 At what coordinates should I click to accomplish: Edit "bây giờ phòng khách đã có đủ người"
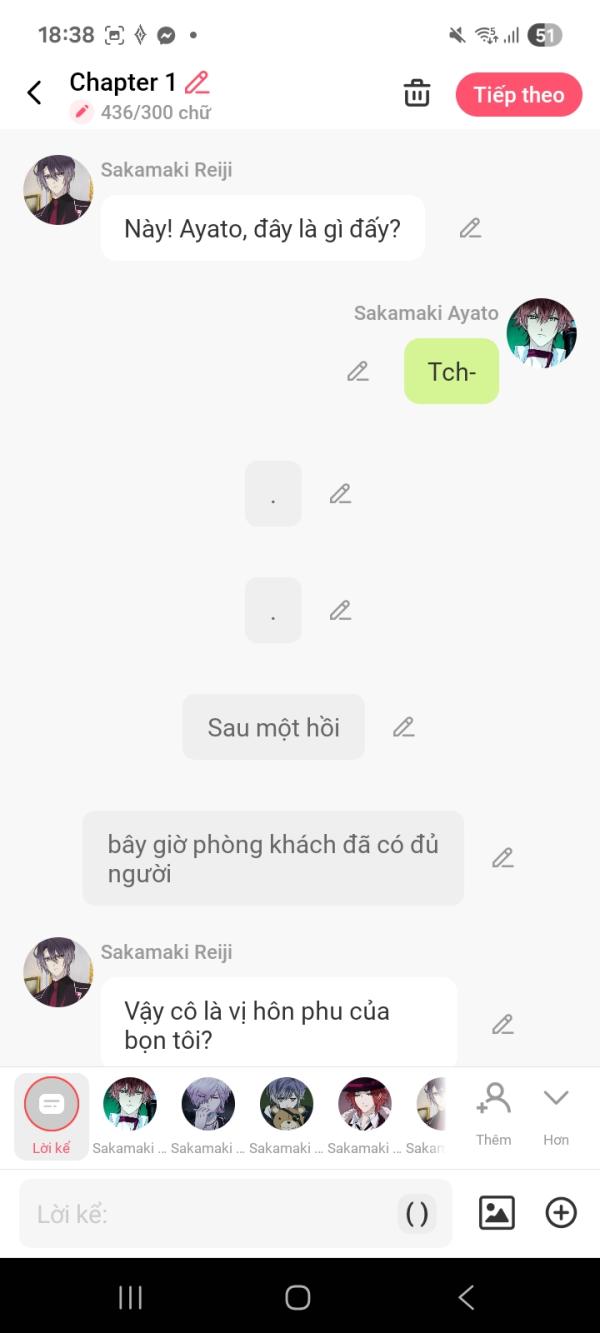[502, 858]
